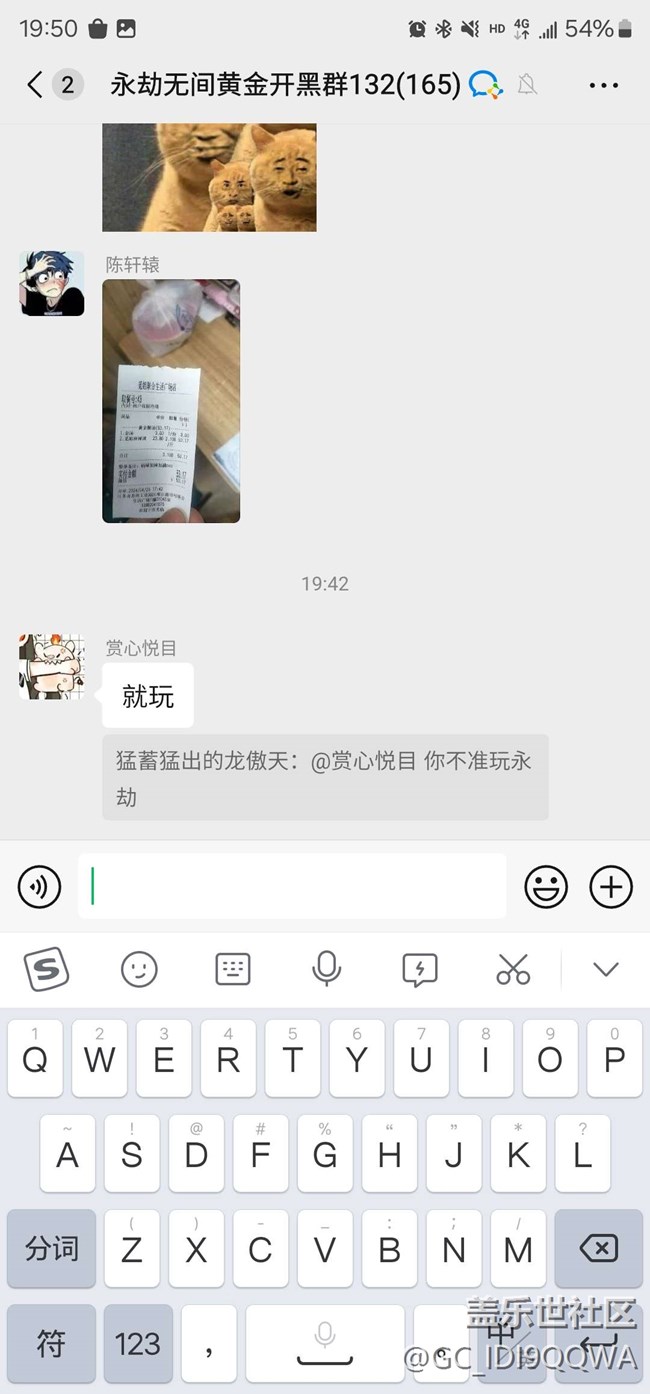Collapse the keyboard with down chevron
650x1394 pixels.
(606, 968)
